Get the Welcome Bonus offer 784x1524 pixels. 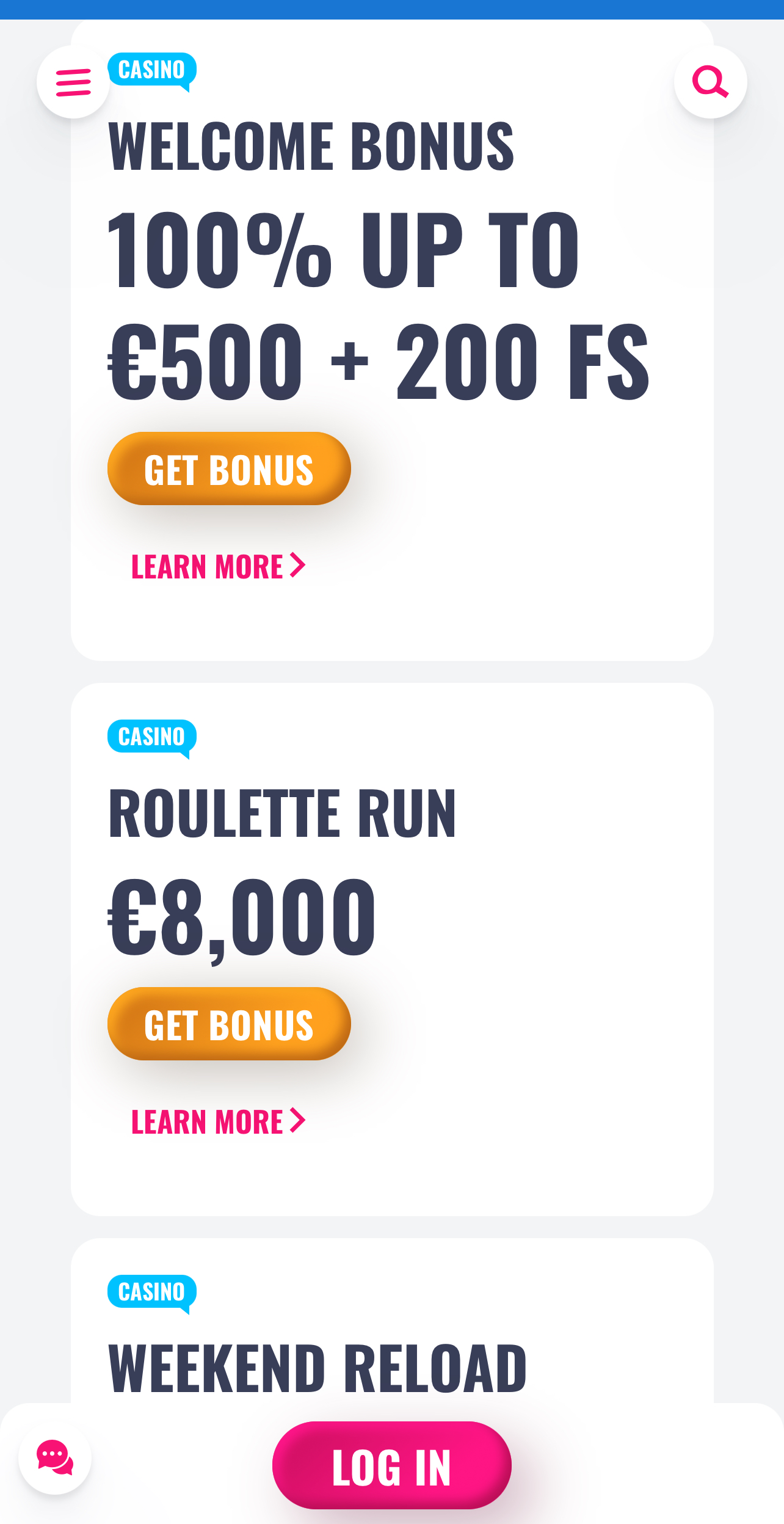coord(229,469)
